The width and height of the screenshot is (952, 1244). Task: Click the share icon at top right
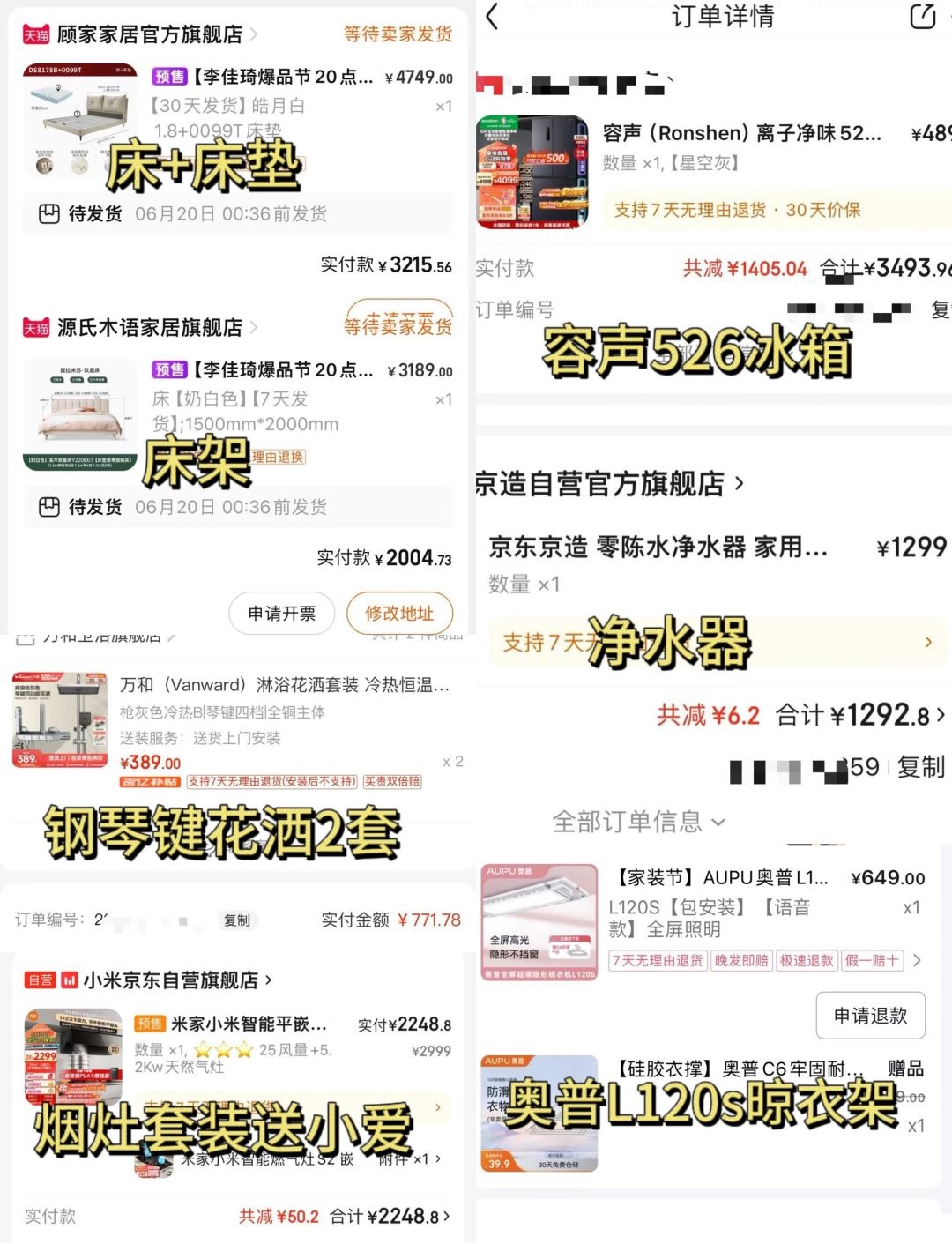(923, 16)
